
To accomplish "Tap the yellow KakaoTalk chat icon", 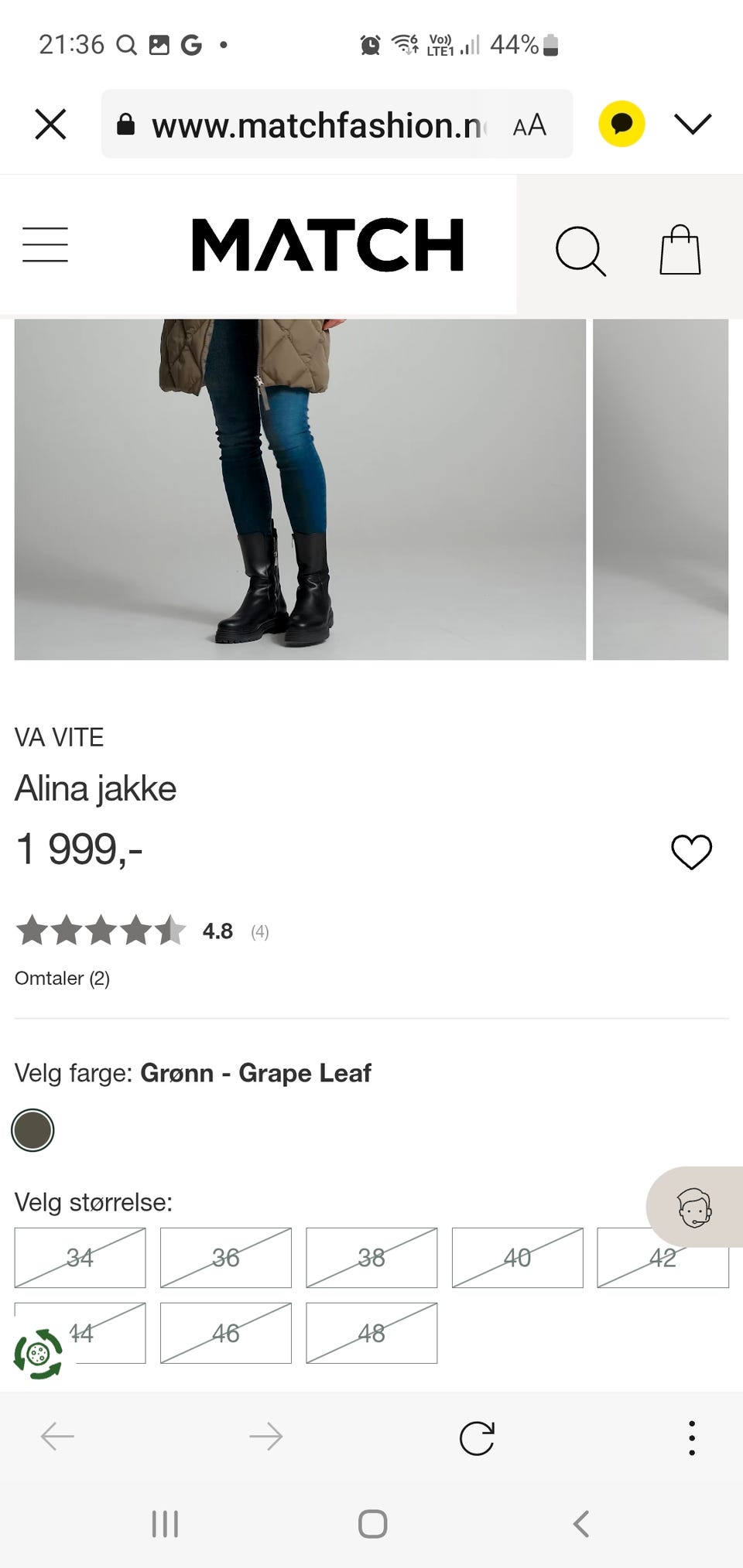I will (x=621, y=124).
